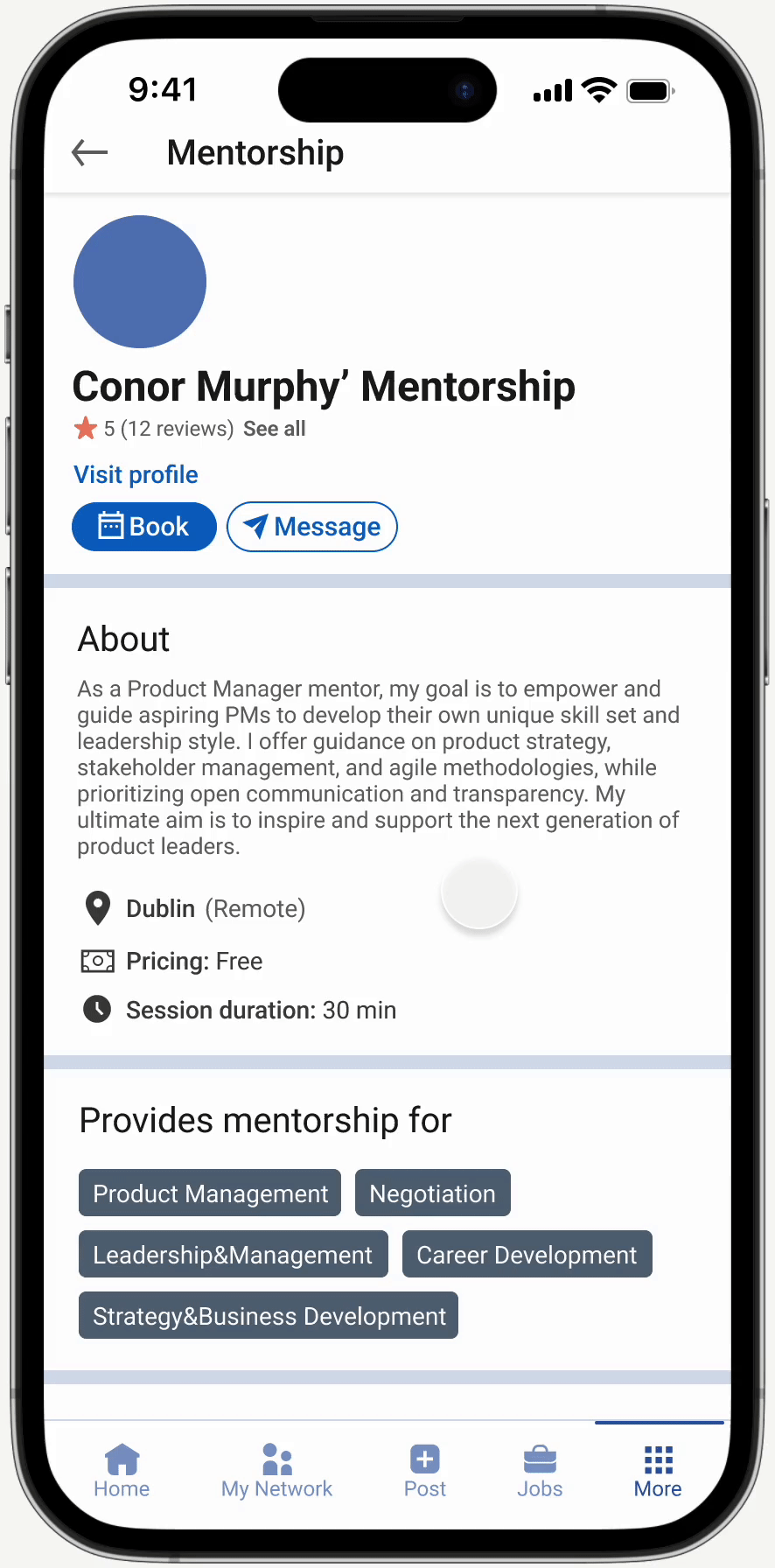Open the Visit profile link
775x1568 pixels.
[136, 474]
